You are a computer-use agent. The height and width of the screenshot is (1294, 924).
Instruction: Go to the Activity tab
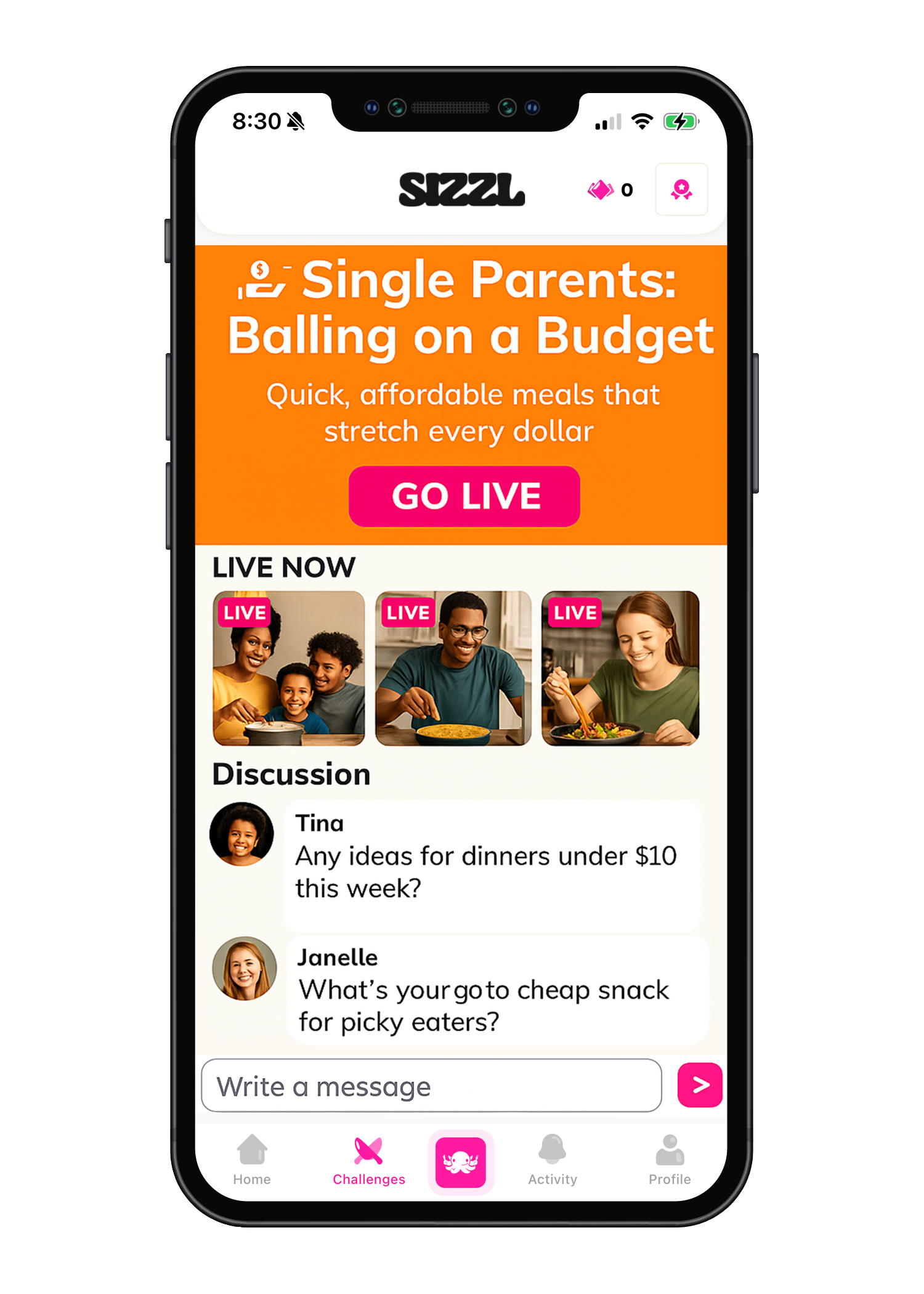pyautogui.click(x=553, y=1160)
